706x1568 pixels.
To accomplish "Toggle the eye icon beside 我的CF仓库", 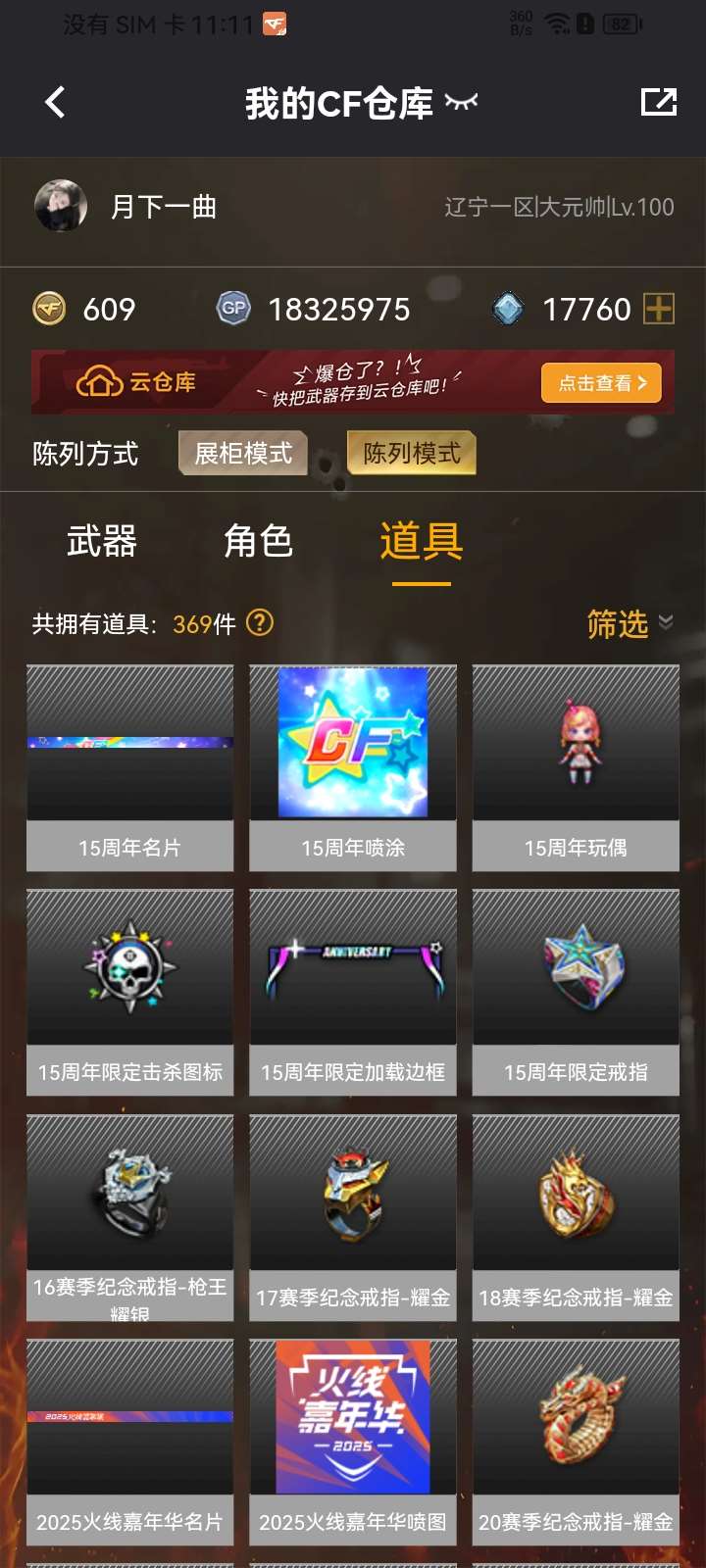I will tap(461, 101).
